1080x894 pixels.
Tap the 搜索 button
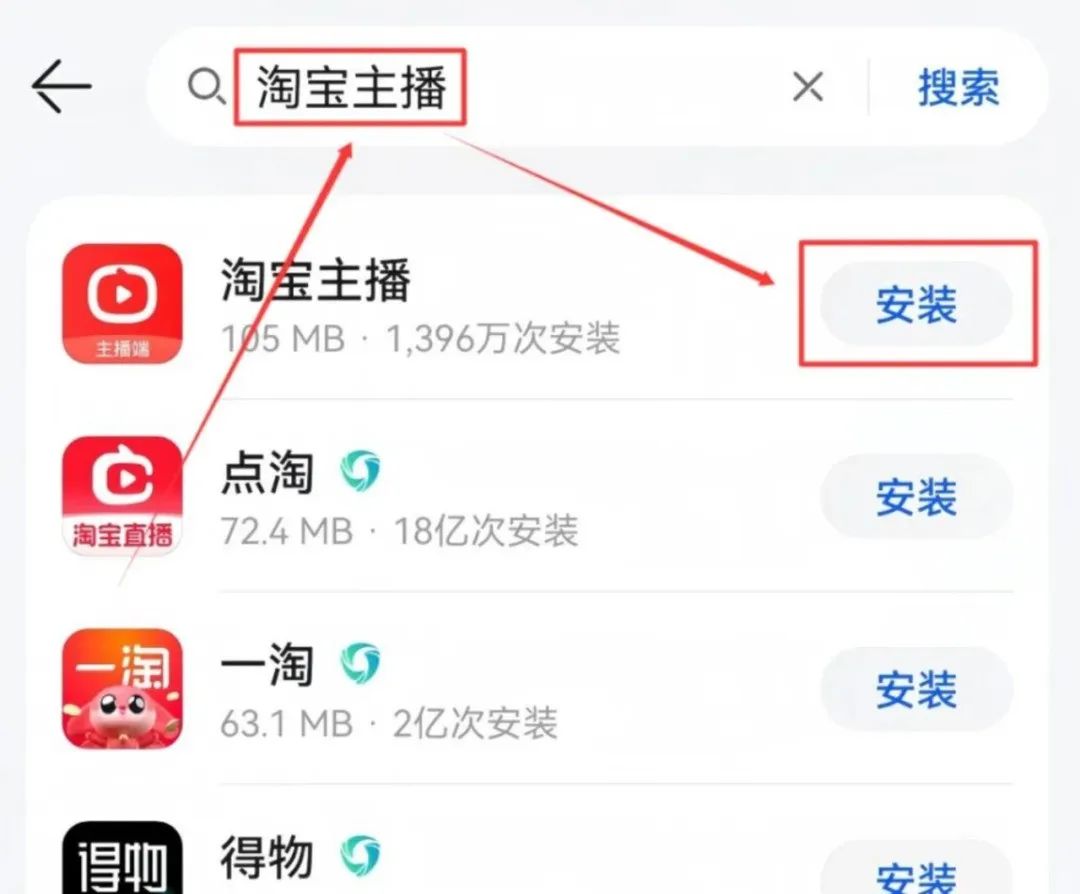(958, 88)
